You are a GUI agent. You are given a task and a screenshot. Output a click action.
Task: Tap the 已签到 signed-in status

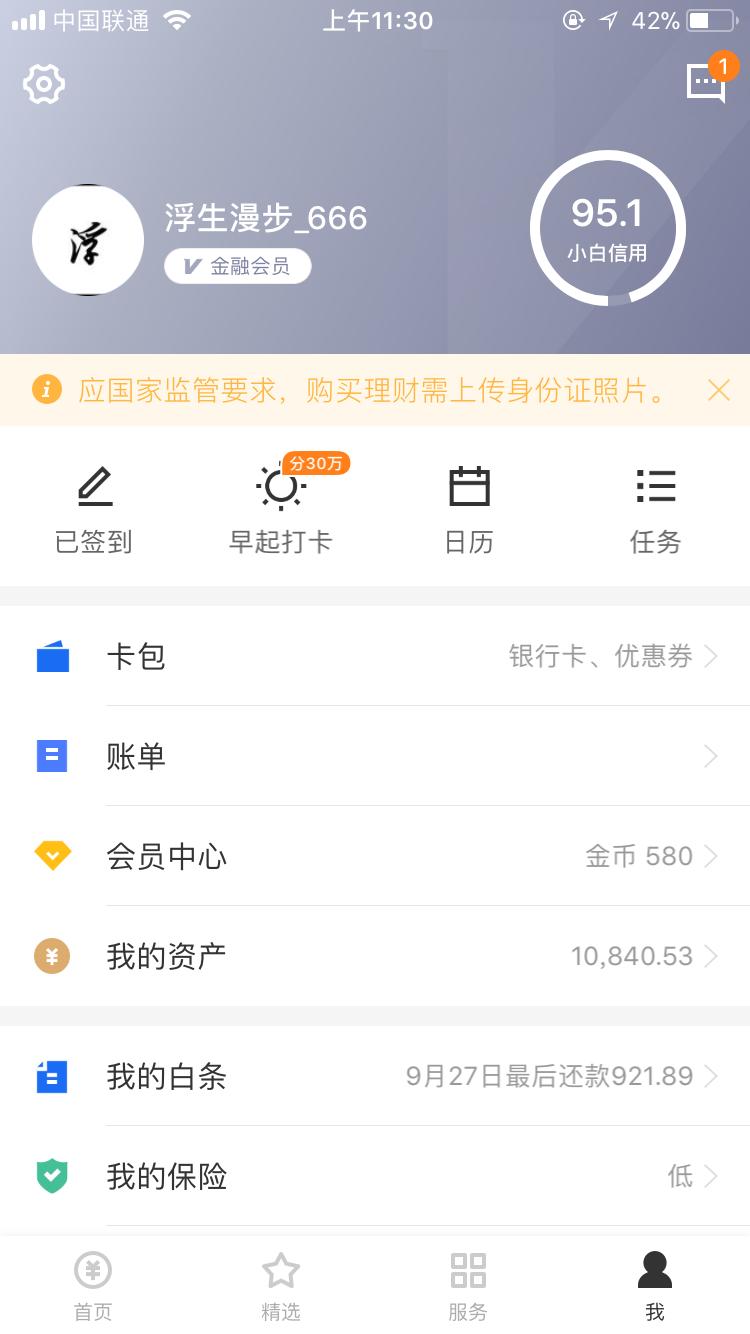[93, 505]
